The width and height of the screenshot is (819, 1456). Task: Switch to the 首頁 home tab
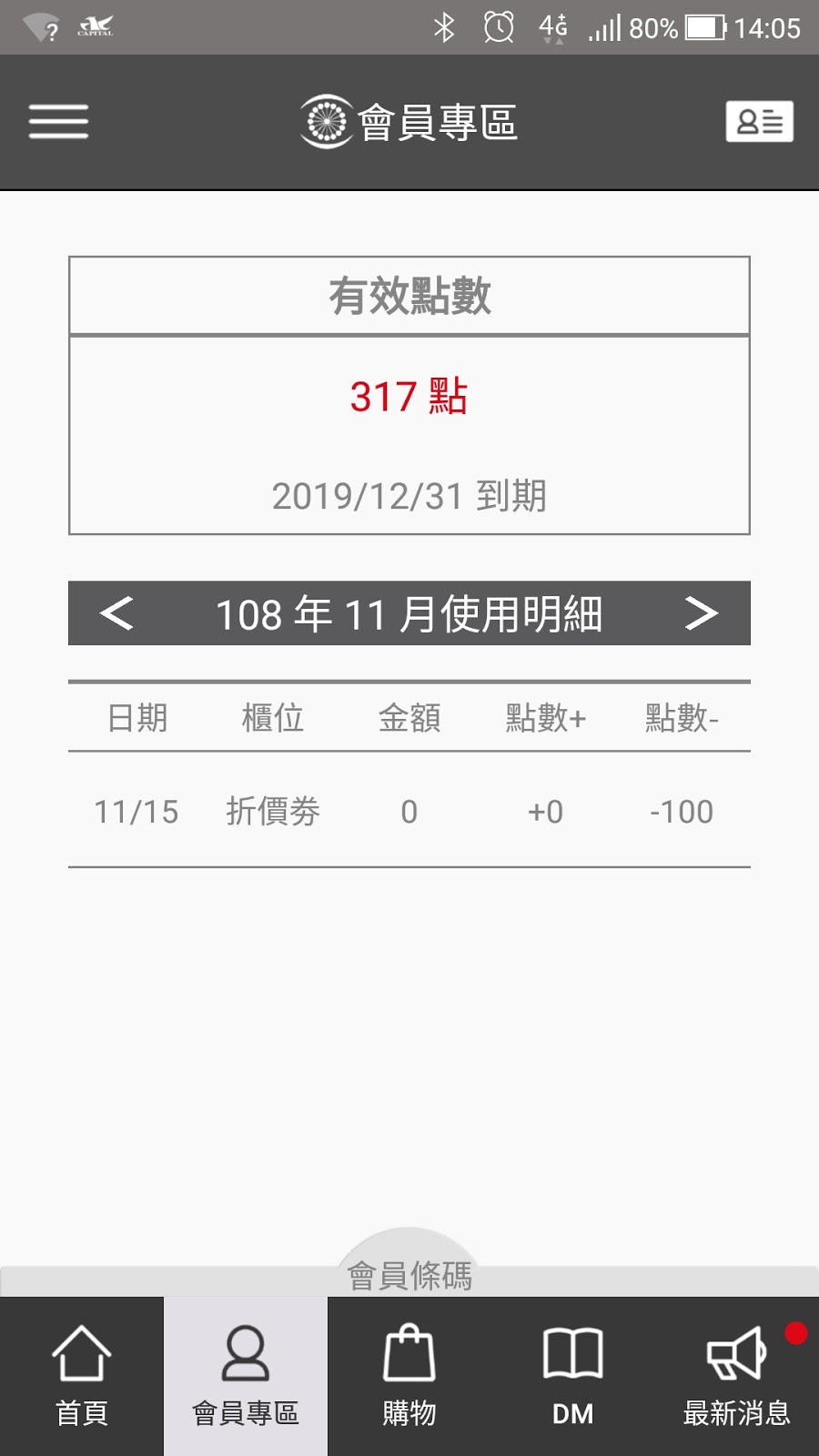pos(82,1376)
